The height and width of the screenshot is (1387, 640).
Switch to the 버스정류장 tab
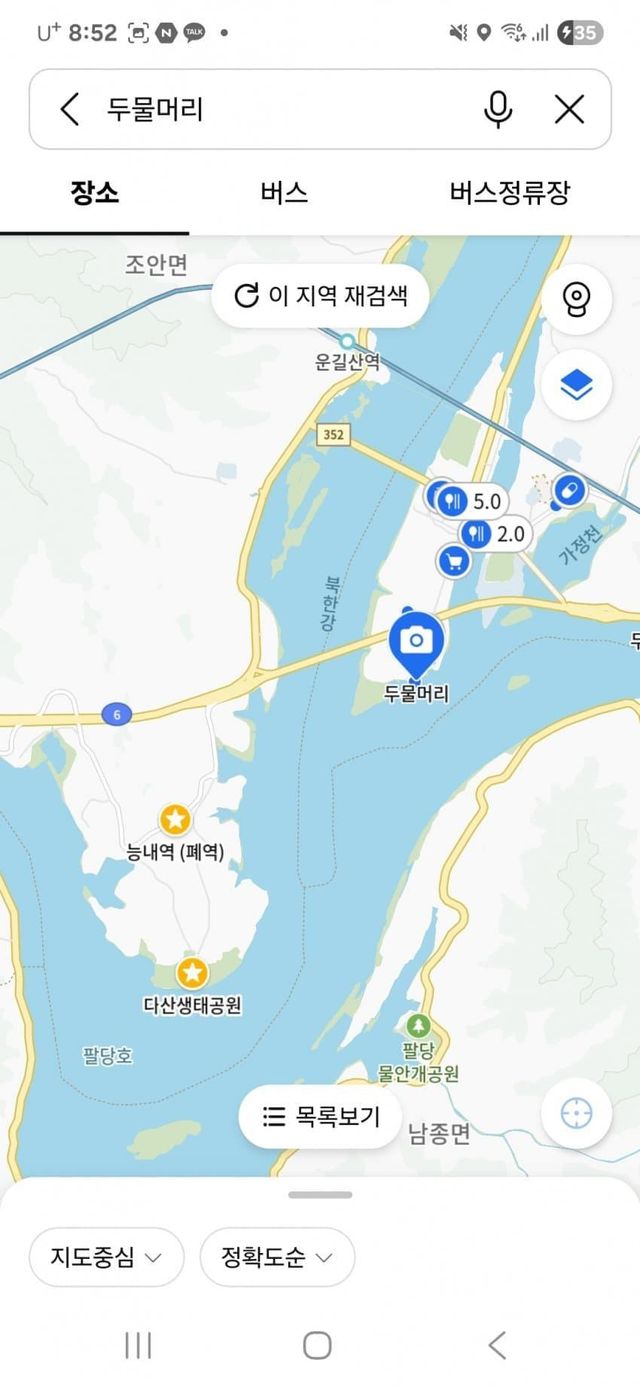[x=510, y=193]
